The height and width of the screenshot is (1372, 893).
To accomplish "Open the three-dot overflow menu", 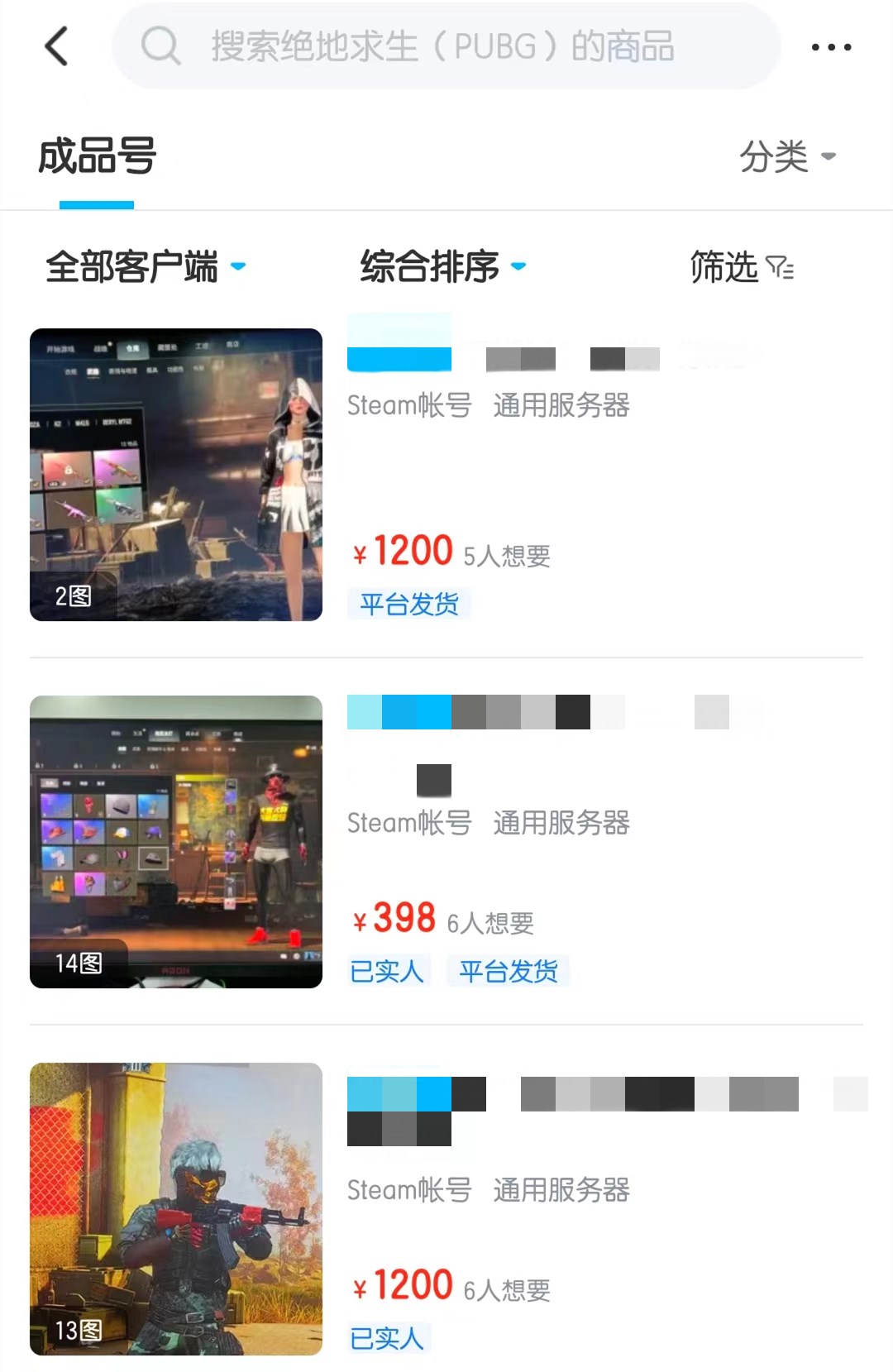I will [831, 47].
